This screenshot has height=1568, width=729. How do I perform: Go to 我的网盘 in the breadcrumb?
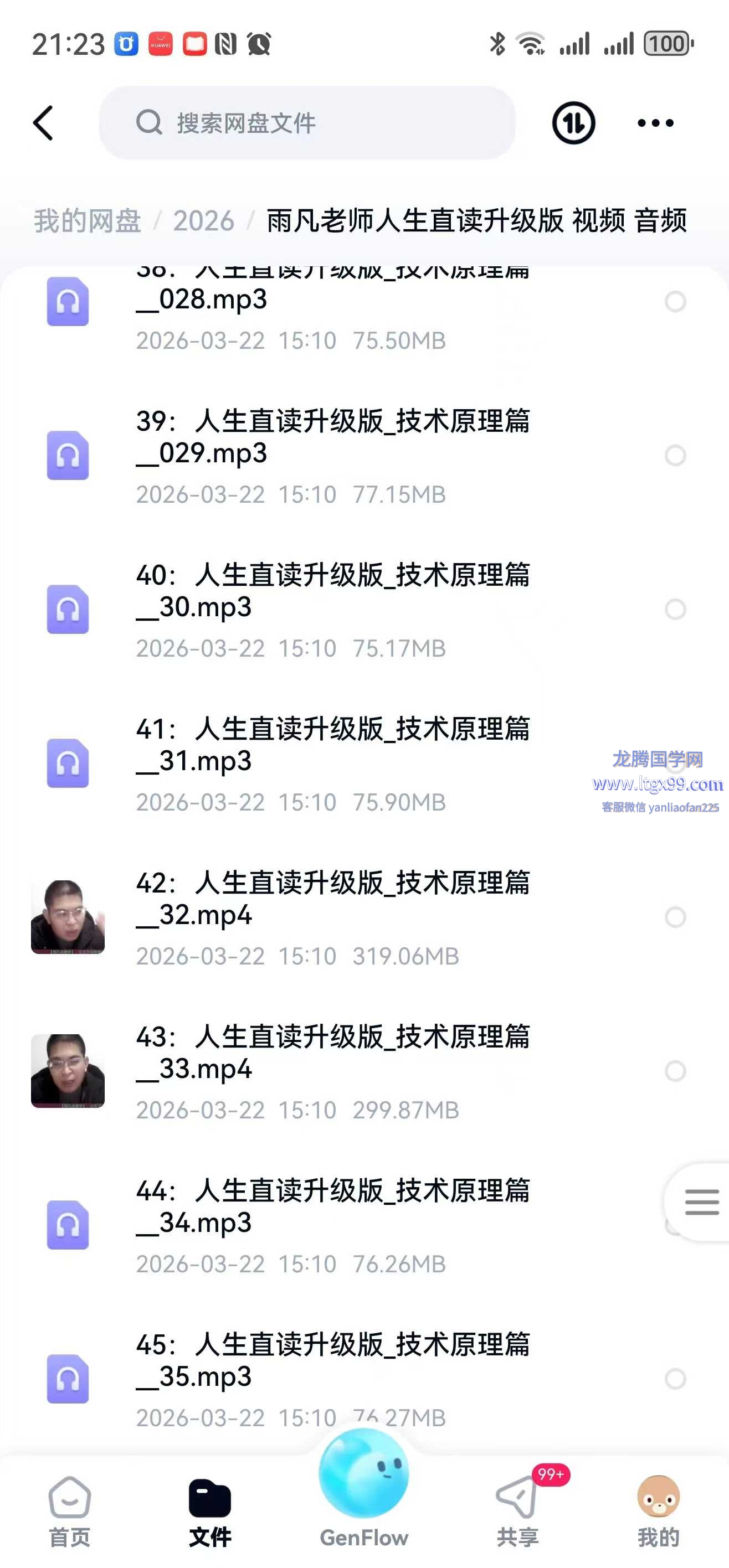(x=87, y=220)
